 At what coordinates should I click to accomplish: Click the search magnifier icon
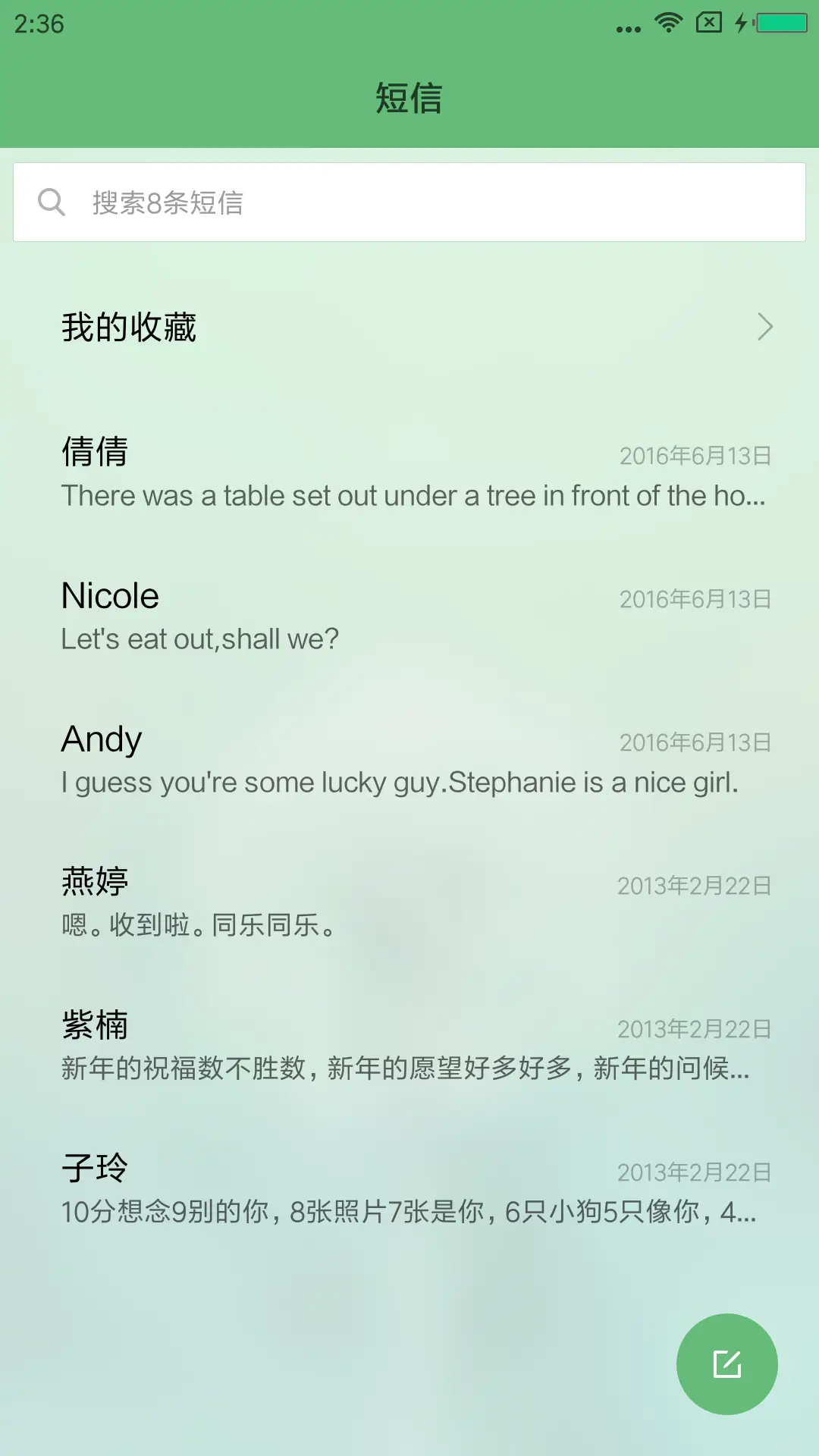[x=51, y=201]
